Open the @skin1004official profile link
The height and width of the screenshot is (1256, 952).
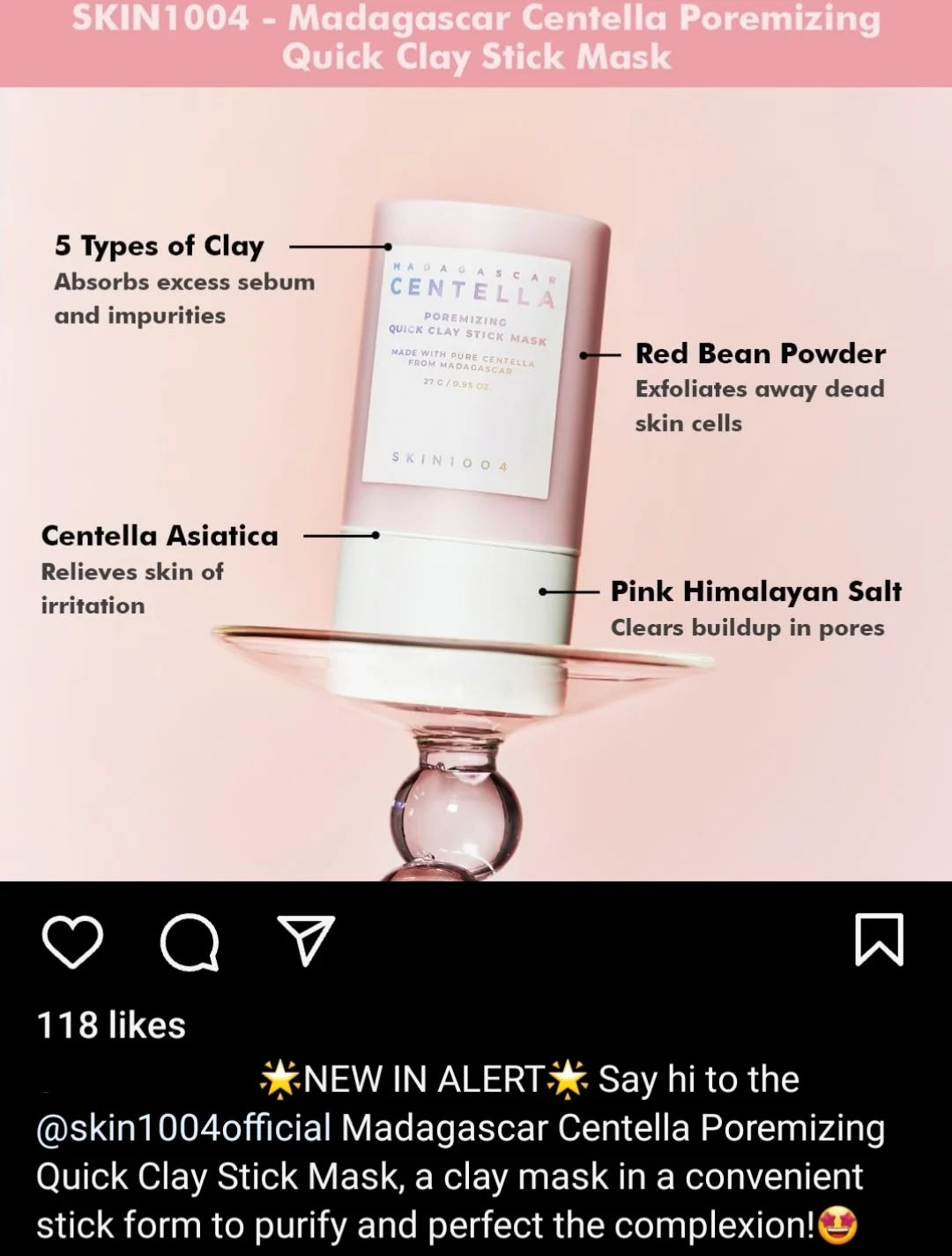tap(183, 1128)
